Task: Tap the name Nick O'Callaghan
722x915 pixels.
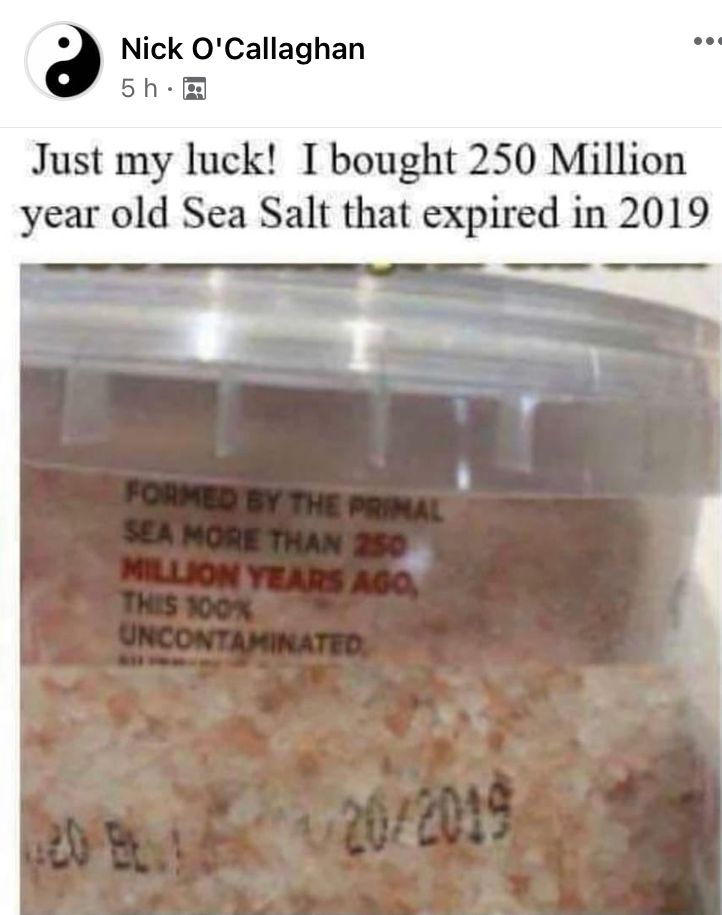Action: (x=242, y=48)
